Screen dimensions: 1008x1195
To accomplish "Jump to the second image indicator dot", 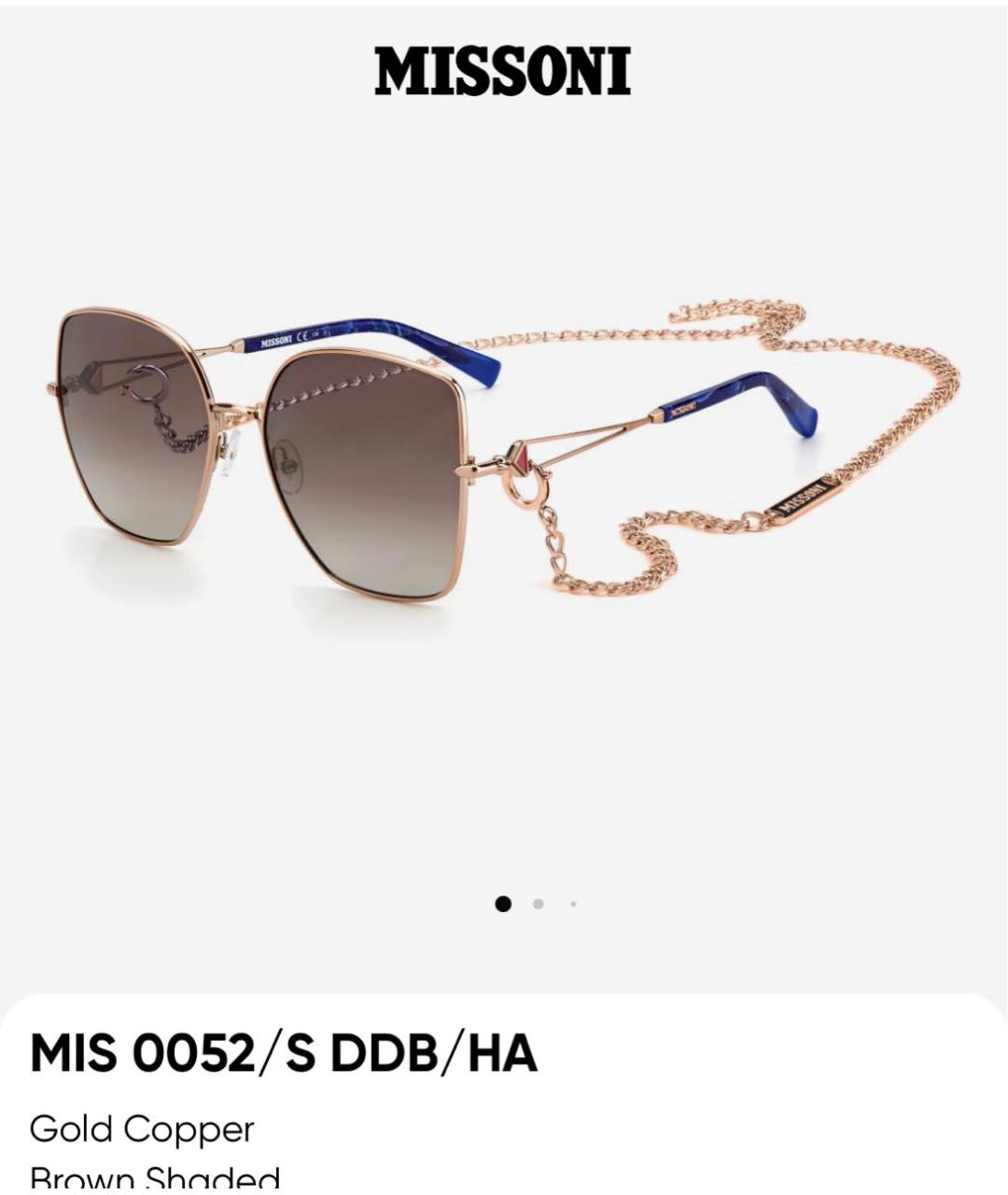I will pyautogui.click(x=538, y=904).
